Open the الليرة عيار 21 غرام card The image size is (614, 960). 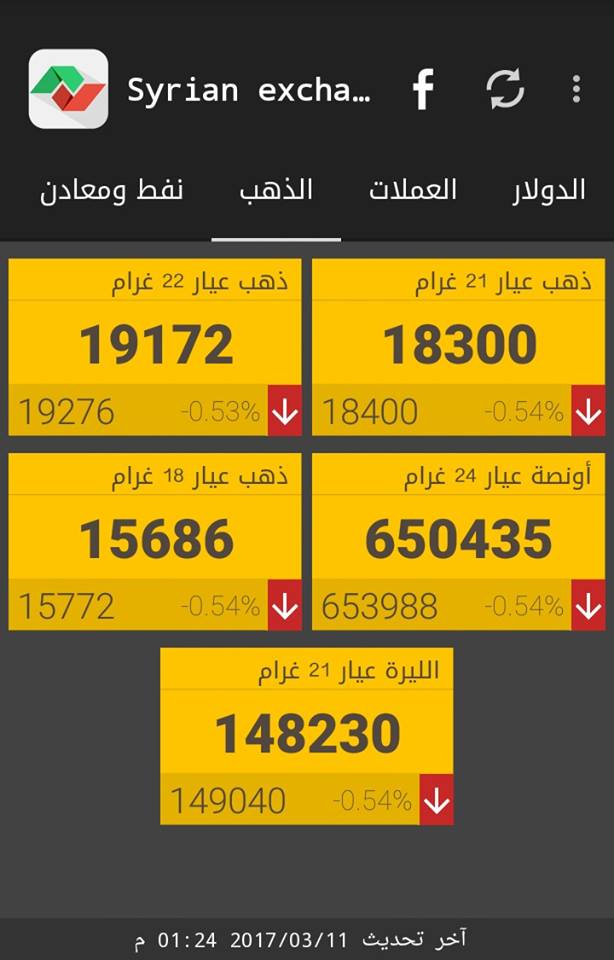(307, 736)
